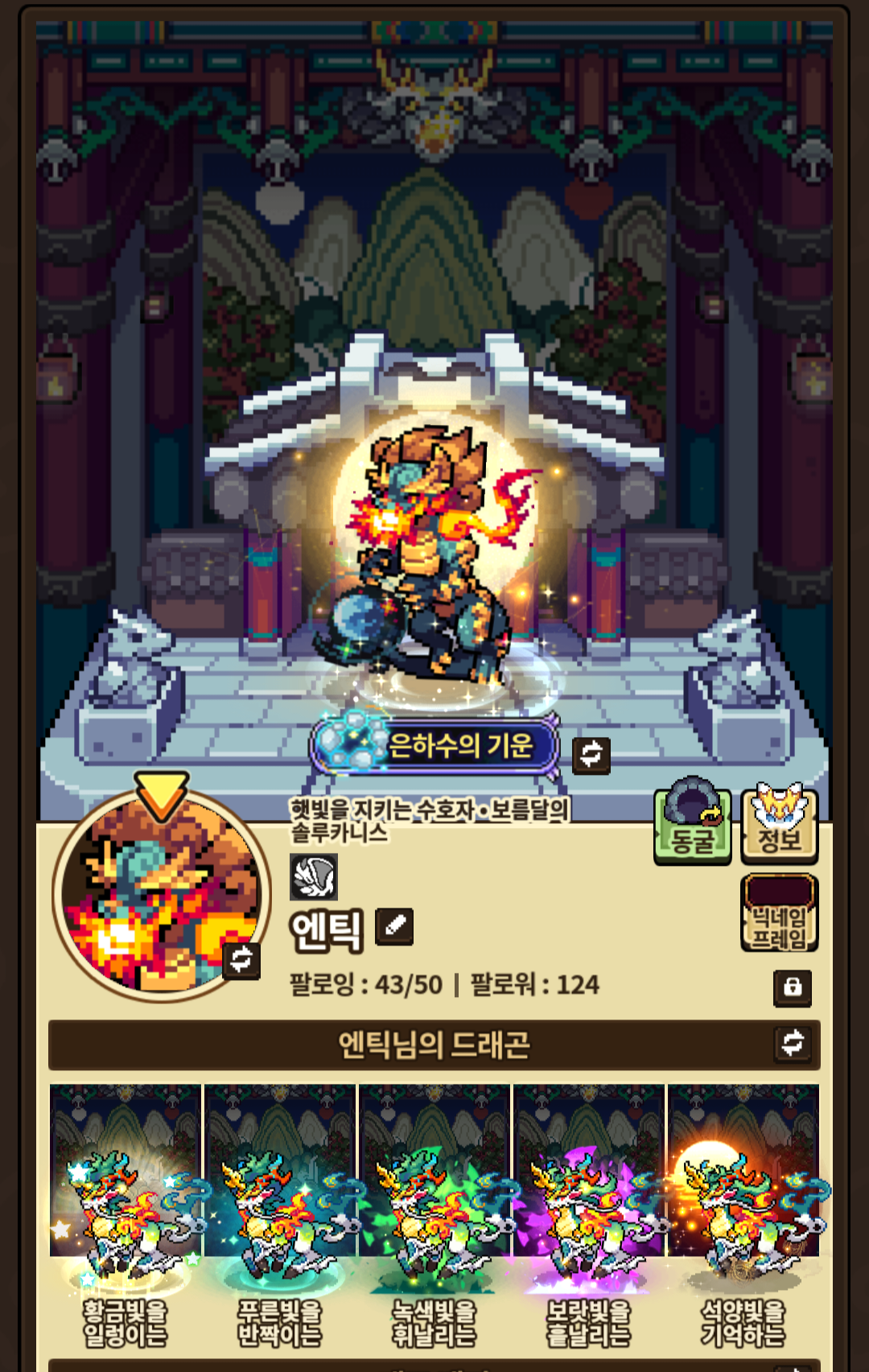Refresh the 엔틱님의 드래곤 list
The height and width of the screenshot is (1372, 869).
click(x=793, y=1043)
